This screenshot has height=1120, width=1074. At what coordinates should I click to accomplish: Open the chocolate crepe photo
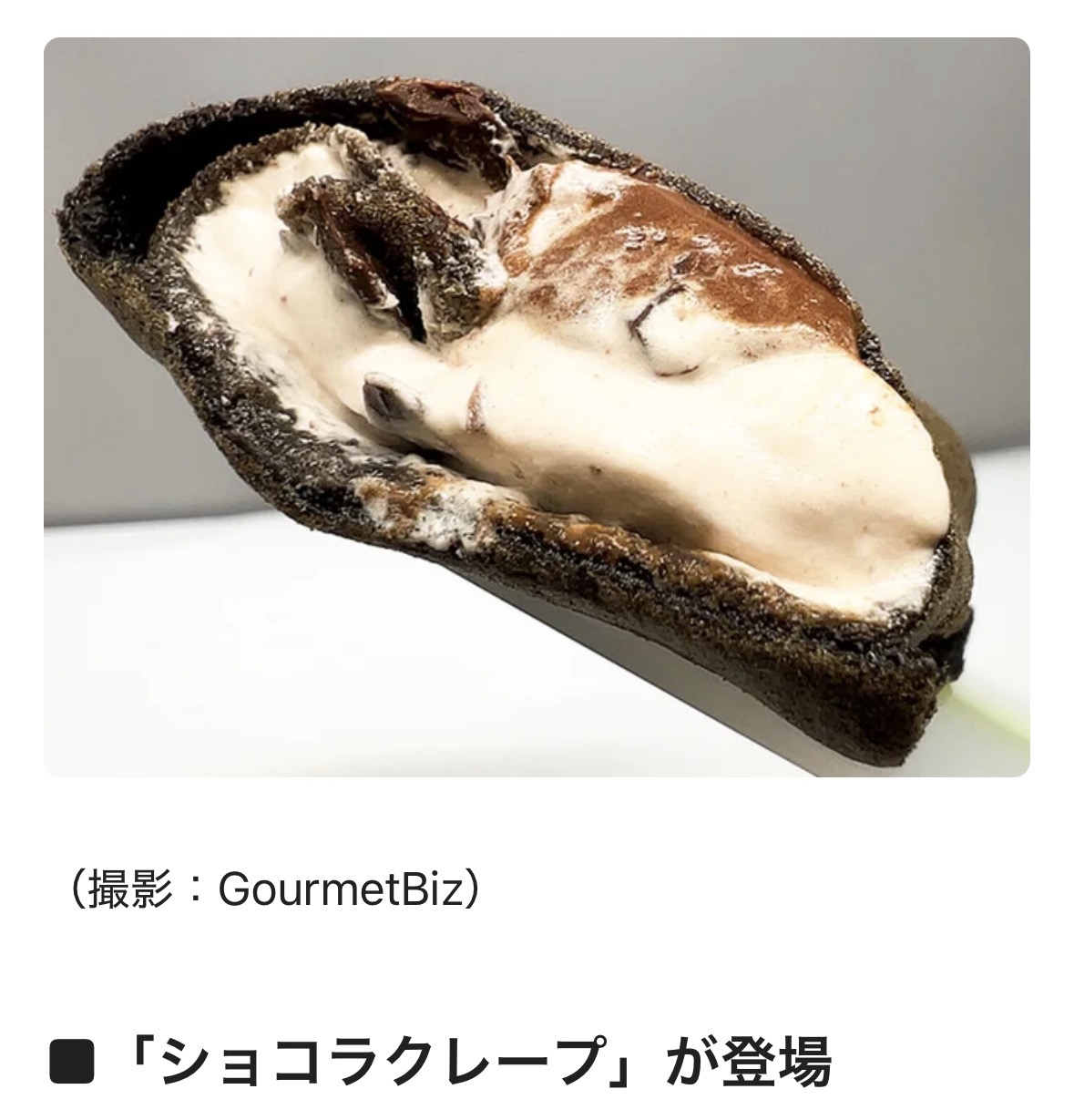coord(537,406)
